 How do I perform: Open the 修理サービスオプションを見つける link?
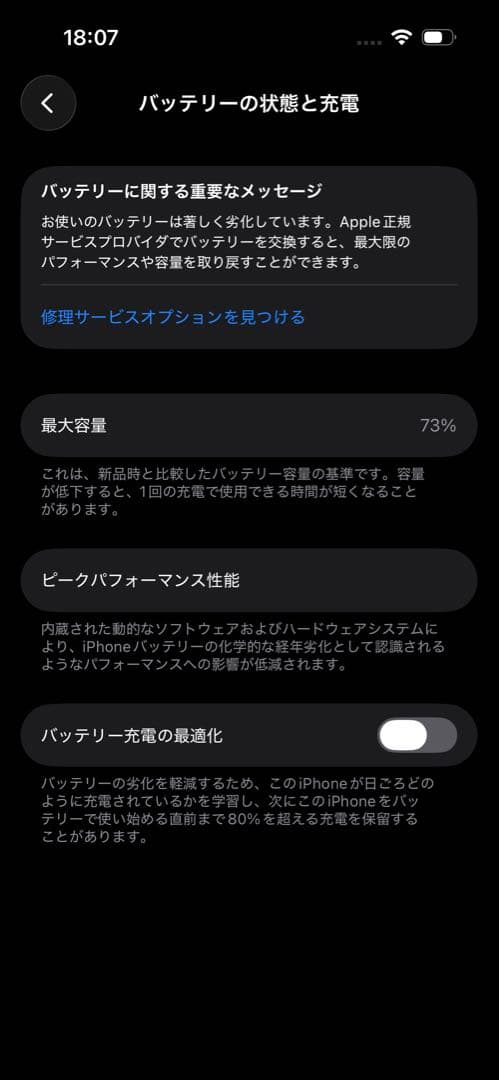173,317
